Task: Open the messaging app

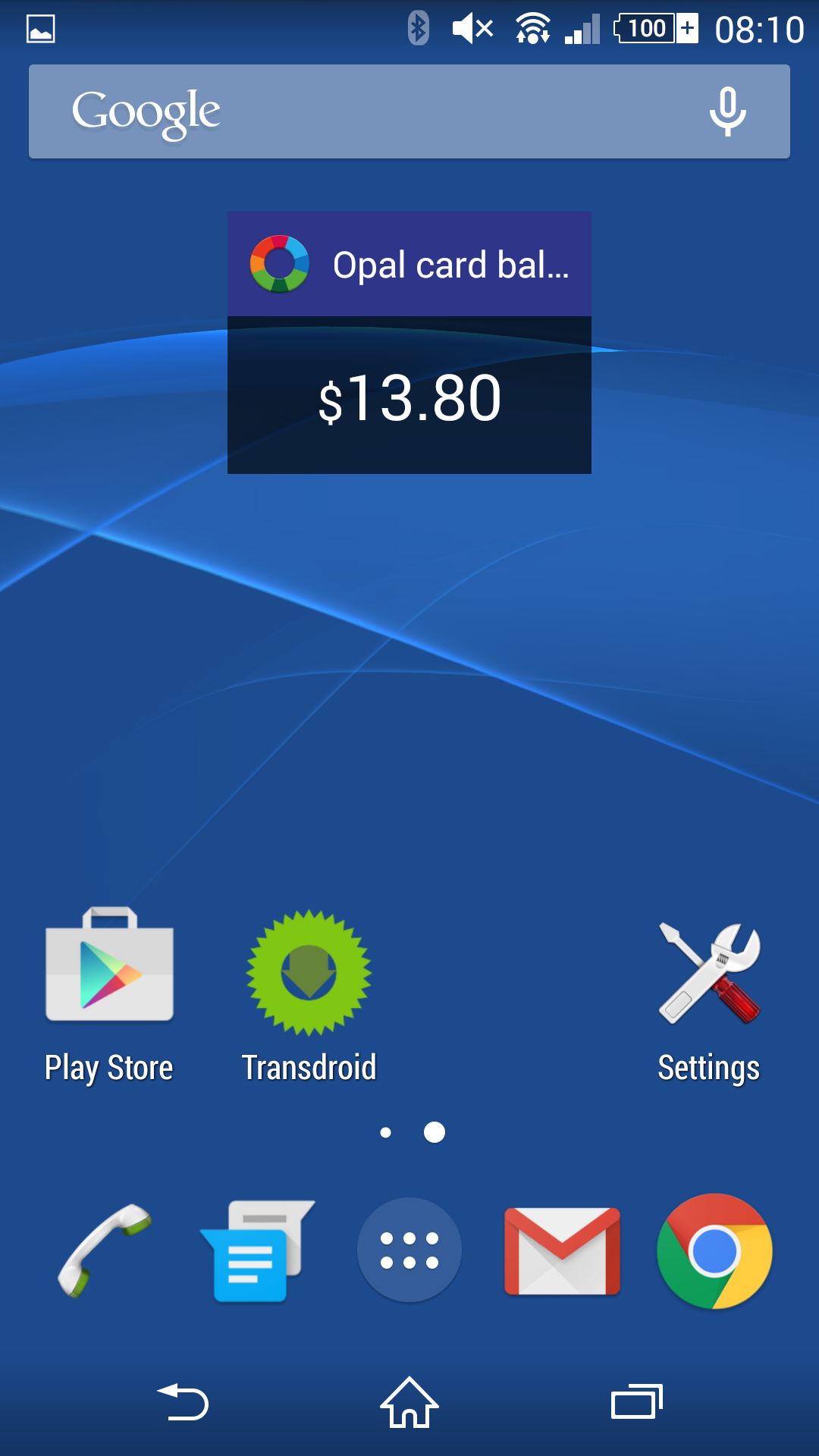Action: pyautogui.click(x=257, y=1250)
